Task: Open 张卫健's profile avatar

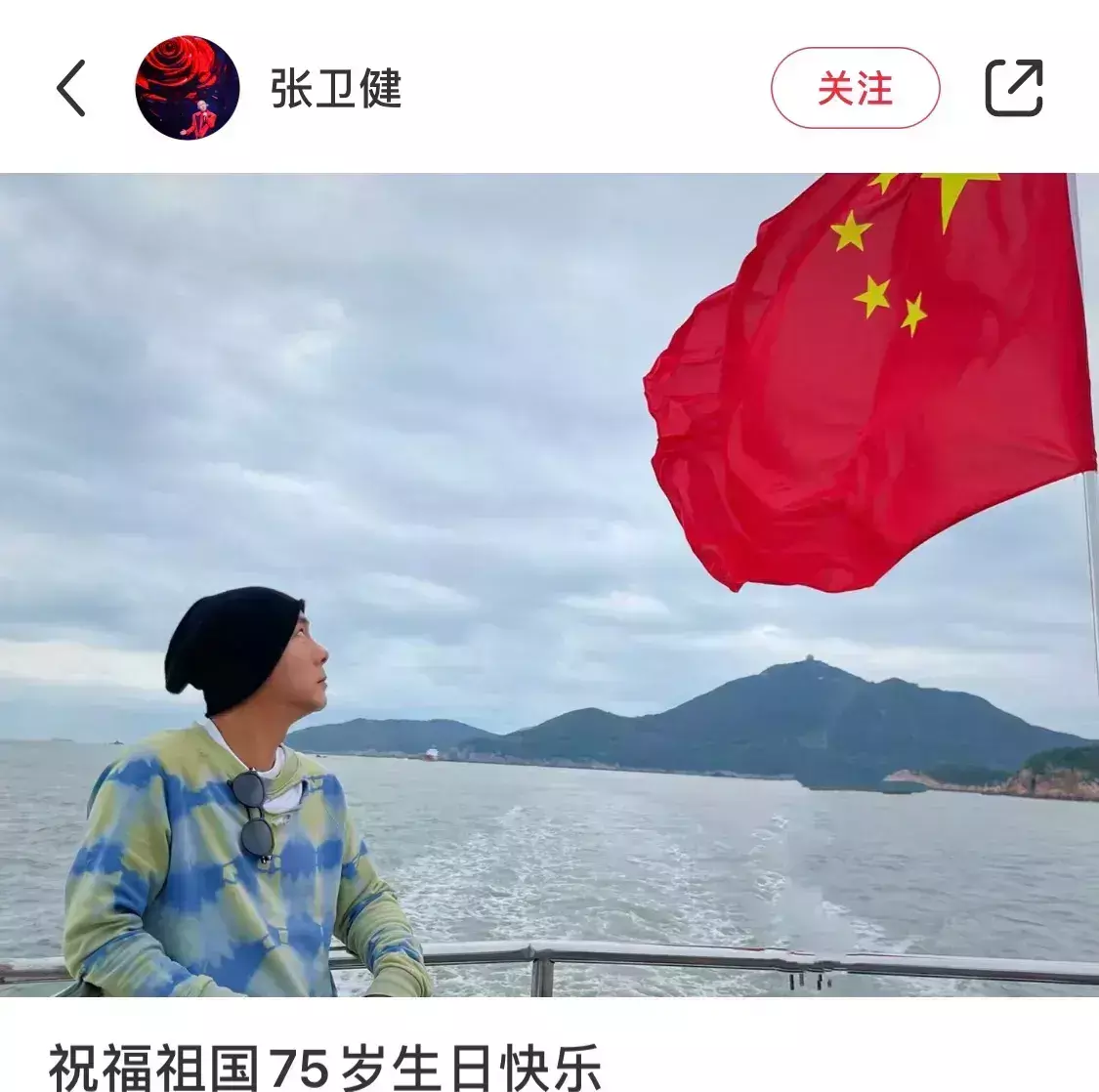Action: pos(187,88)
